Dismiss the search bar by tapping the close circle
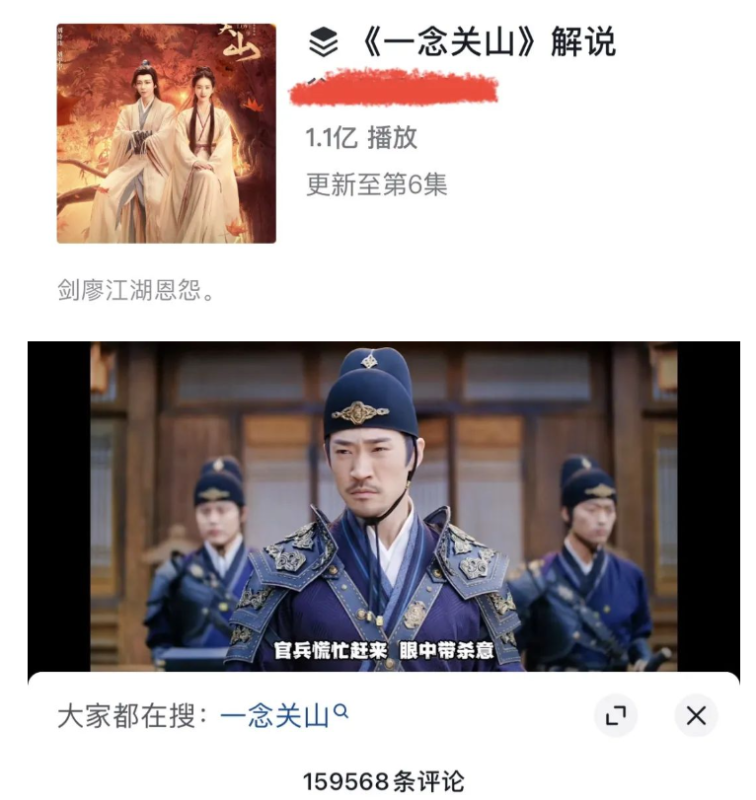The width and height of the screenshot is (756, 800). 697,715
